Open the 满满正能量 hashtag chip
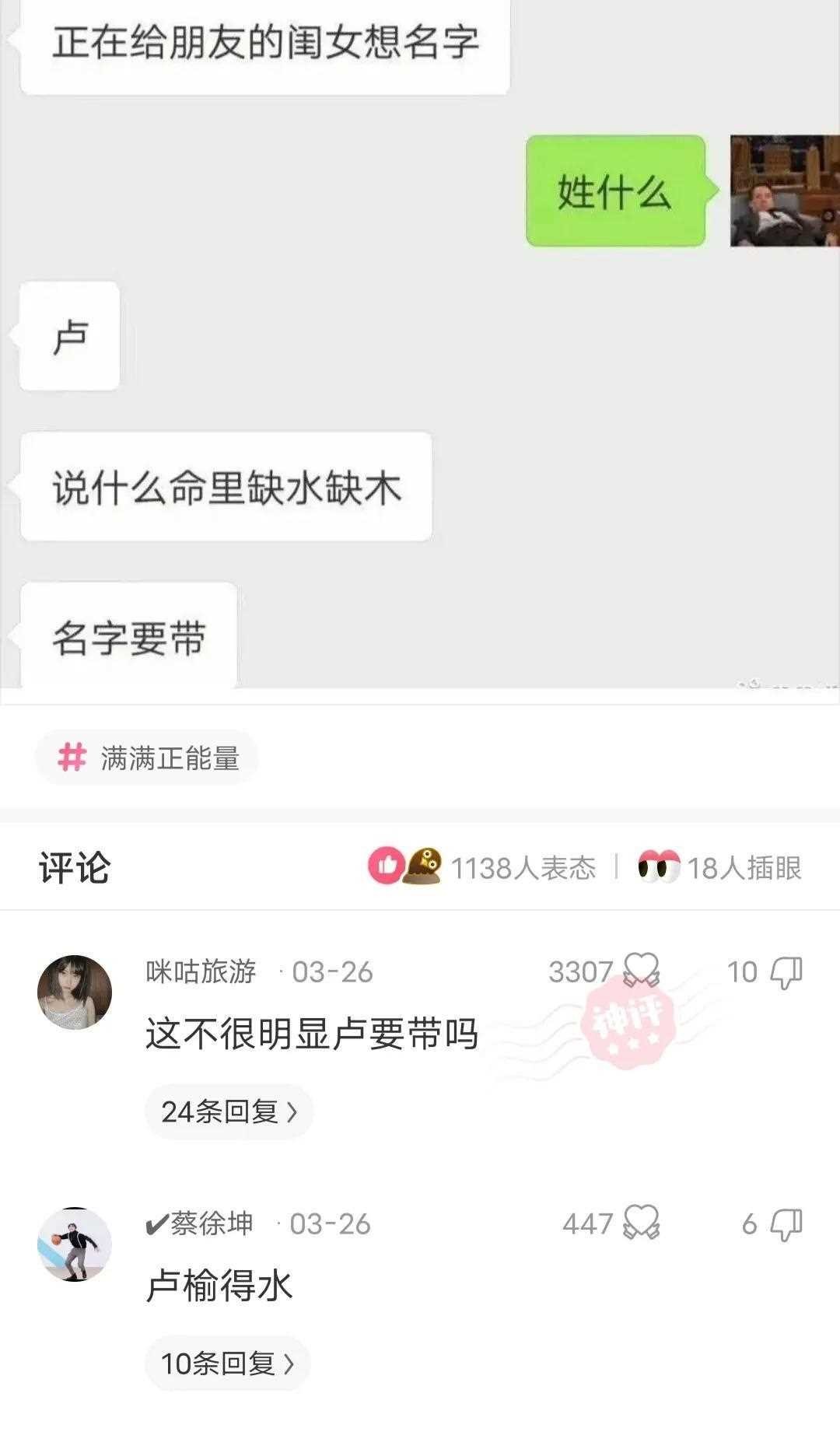 [x=147, y=758]
